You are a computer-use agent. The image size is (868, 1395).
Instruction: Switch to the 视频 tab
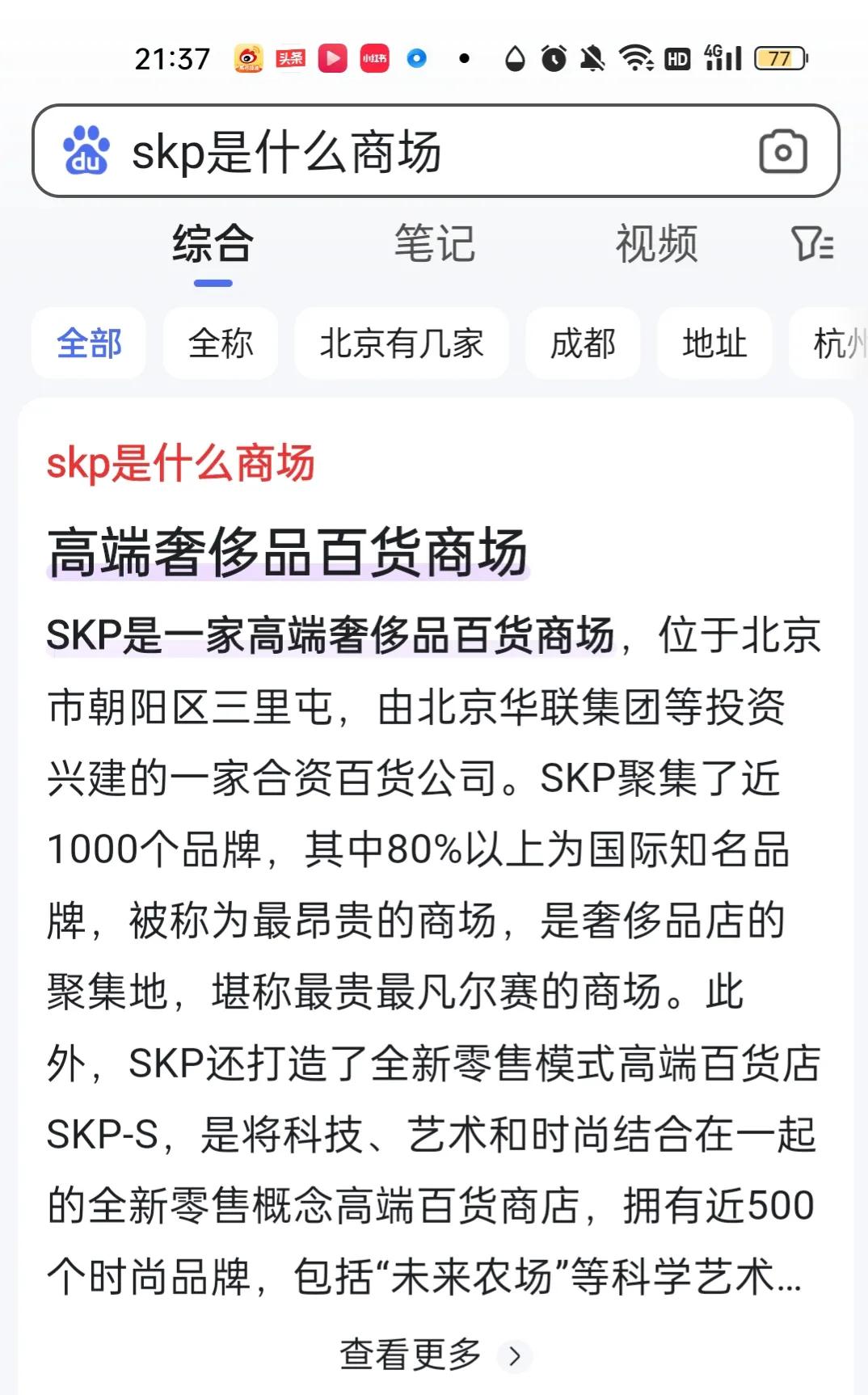655,245
